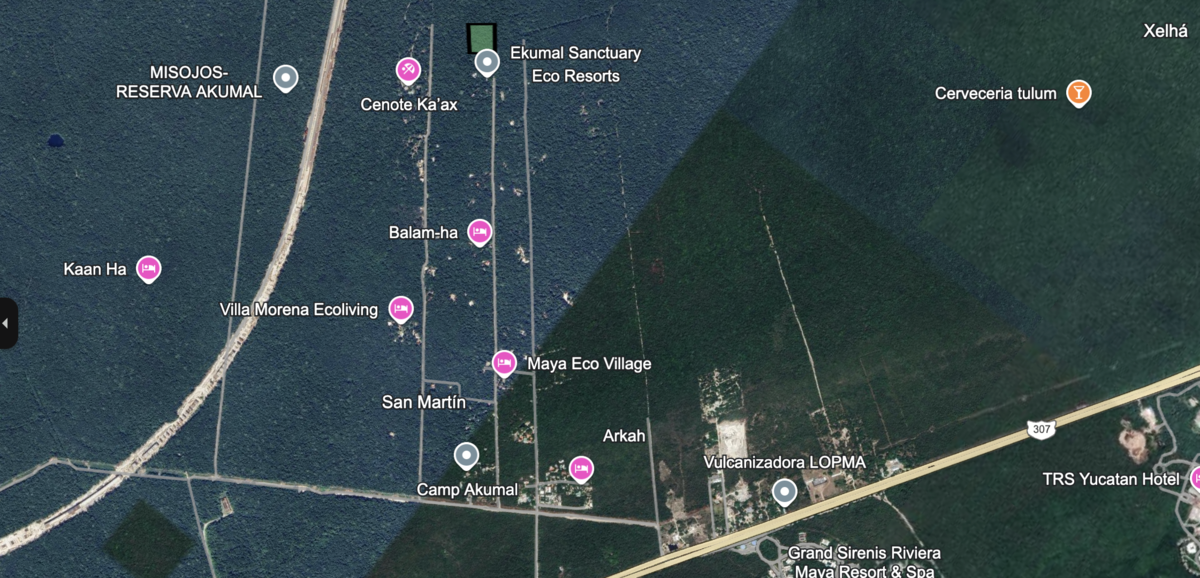Select the Villa Morena Ecoliving pin

(401, 309)
